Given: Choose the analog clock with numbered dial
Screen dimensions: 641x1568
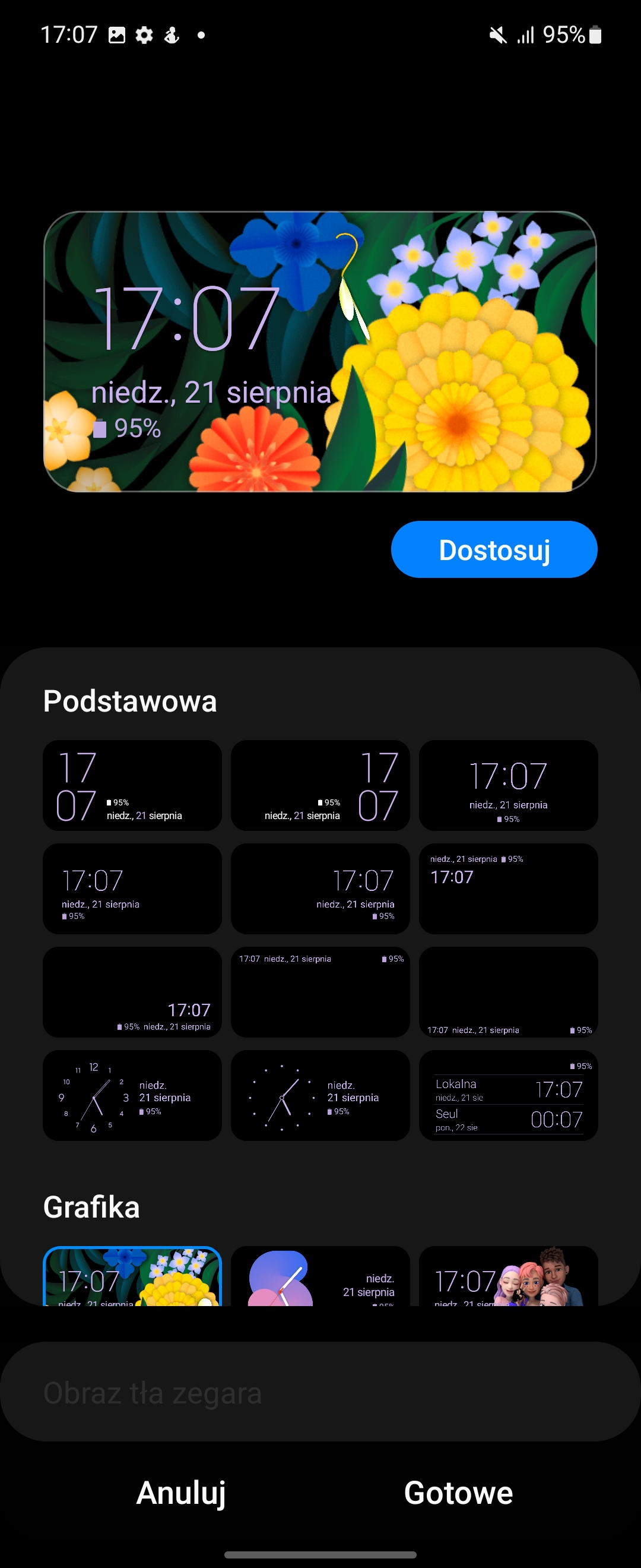Looking at the screenshot, I should pos(132,1095).
